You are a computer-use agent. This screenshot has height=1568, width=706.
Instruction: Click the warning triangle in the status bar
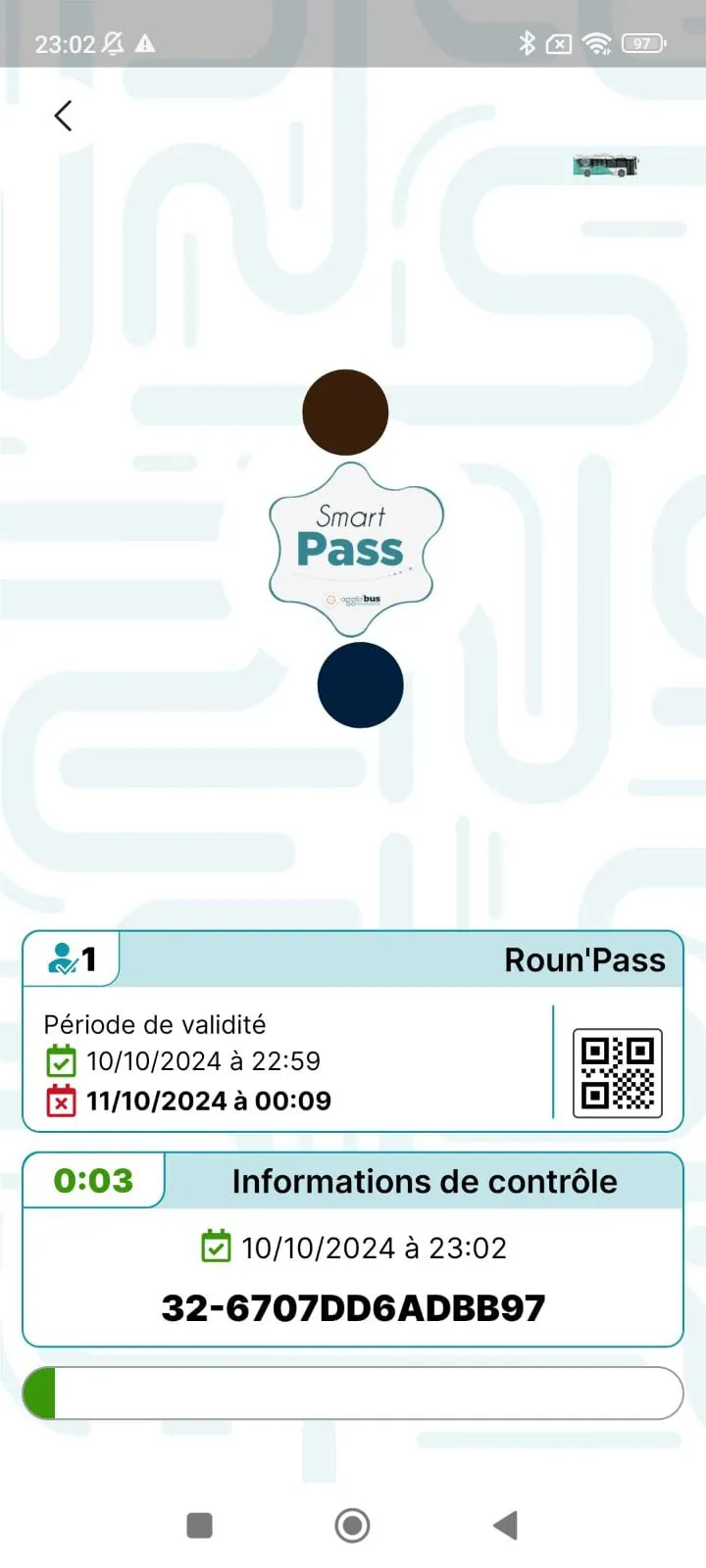(x=147, y=43)
